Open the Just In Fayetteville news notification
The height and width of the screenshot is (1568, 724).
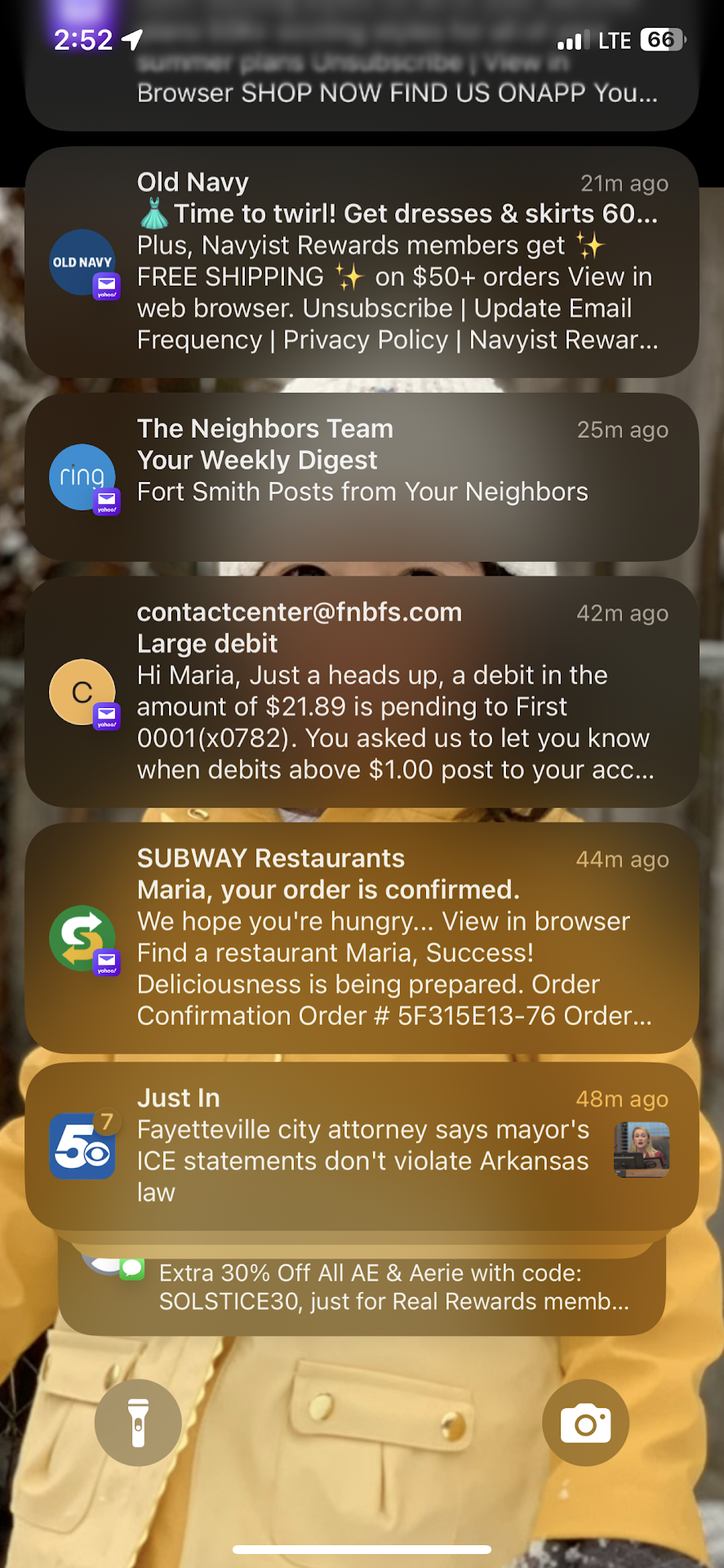pos(362,1145)
